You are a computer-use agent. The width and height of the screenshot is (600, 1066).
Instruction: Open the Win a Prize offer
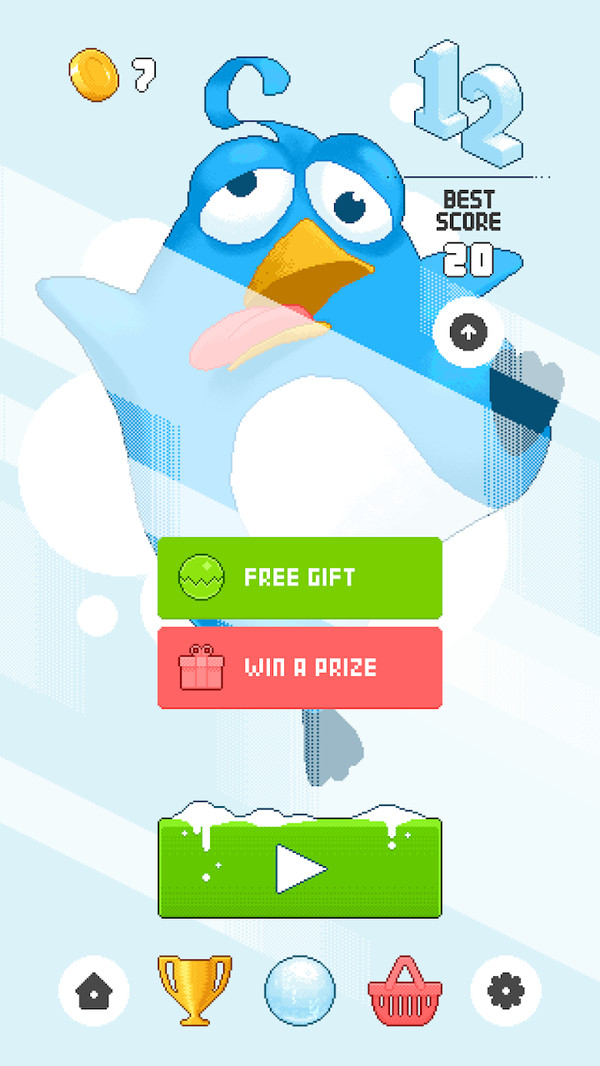tap(299, 668)
